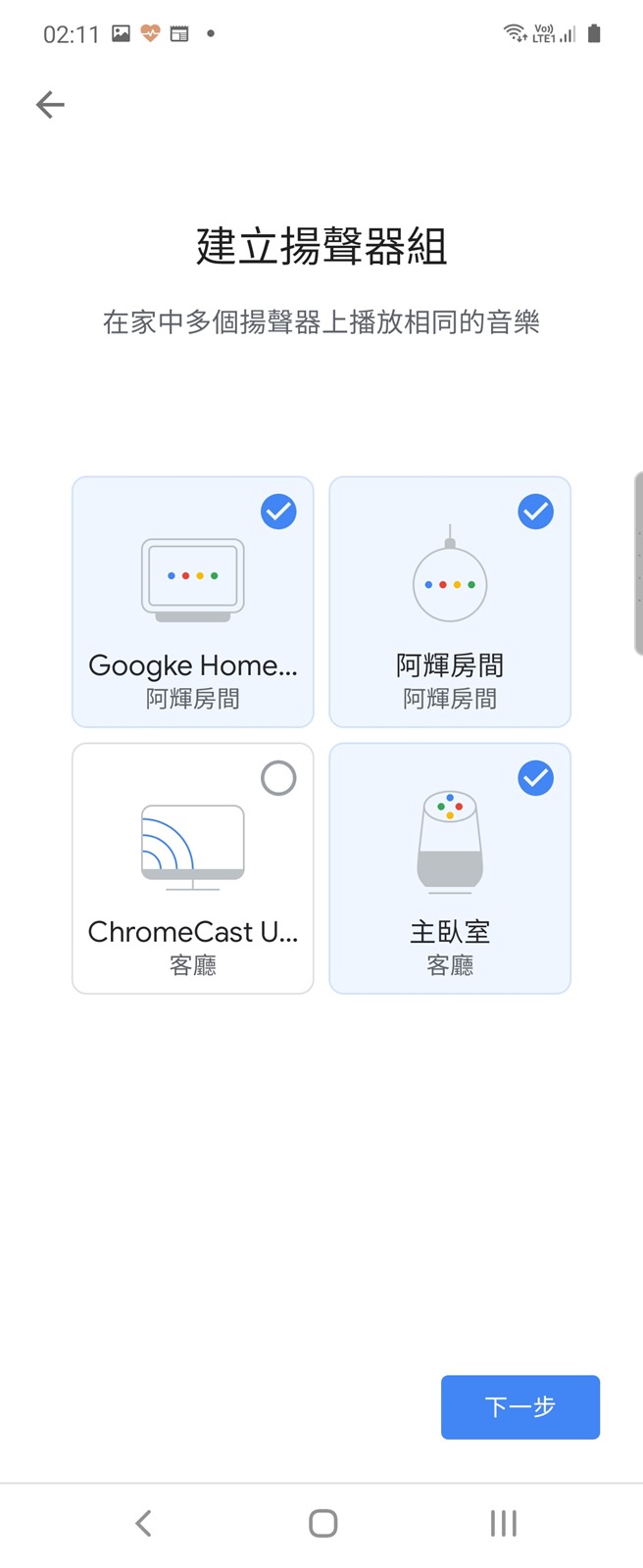Continue with the 下一步 button

click(519, 1406)
